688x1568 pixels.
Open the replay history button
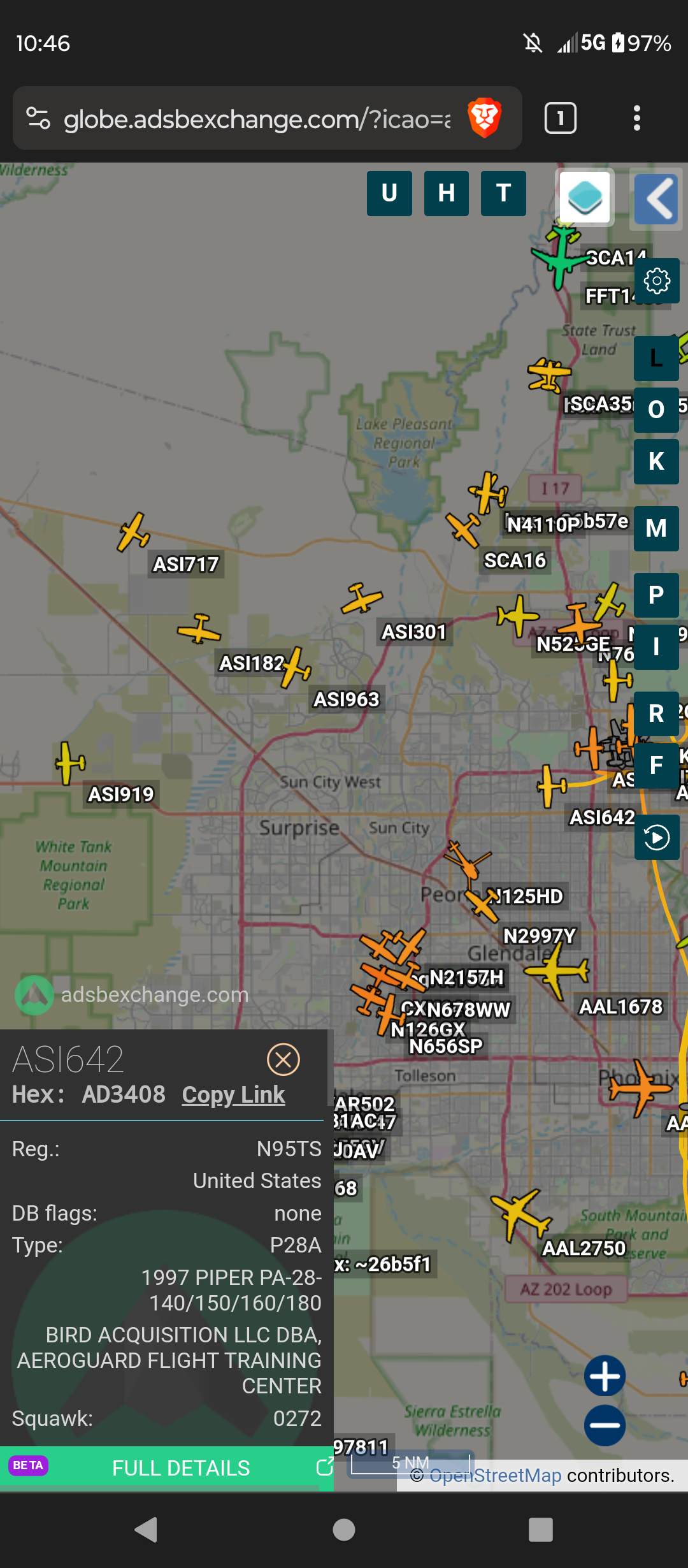coord(657,837)
